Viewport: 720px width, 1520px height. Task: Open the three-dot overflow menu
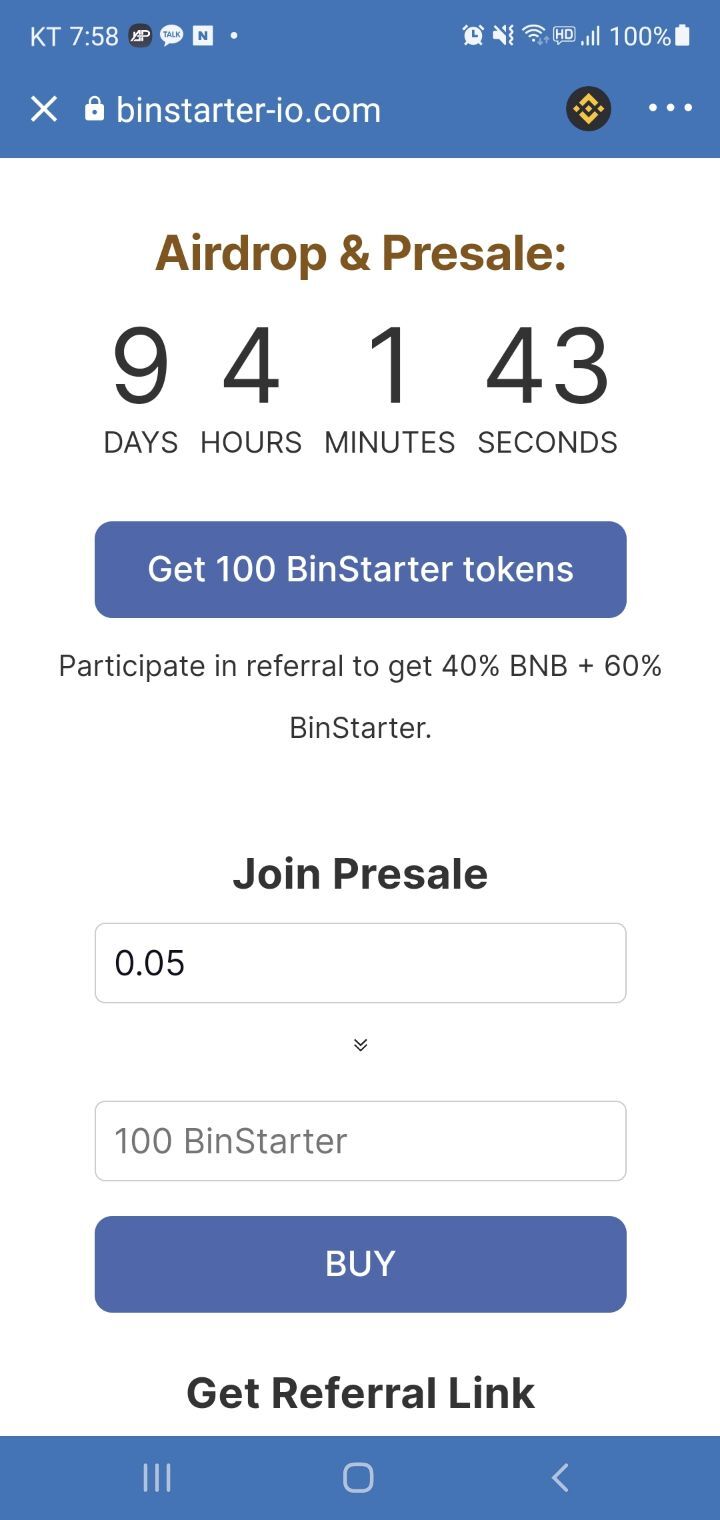coord(670,109)
